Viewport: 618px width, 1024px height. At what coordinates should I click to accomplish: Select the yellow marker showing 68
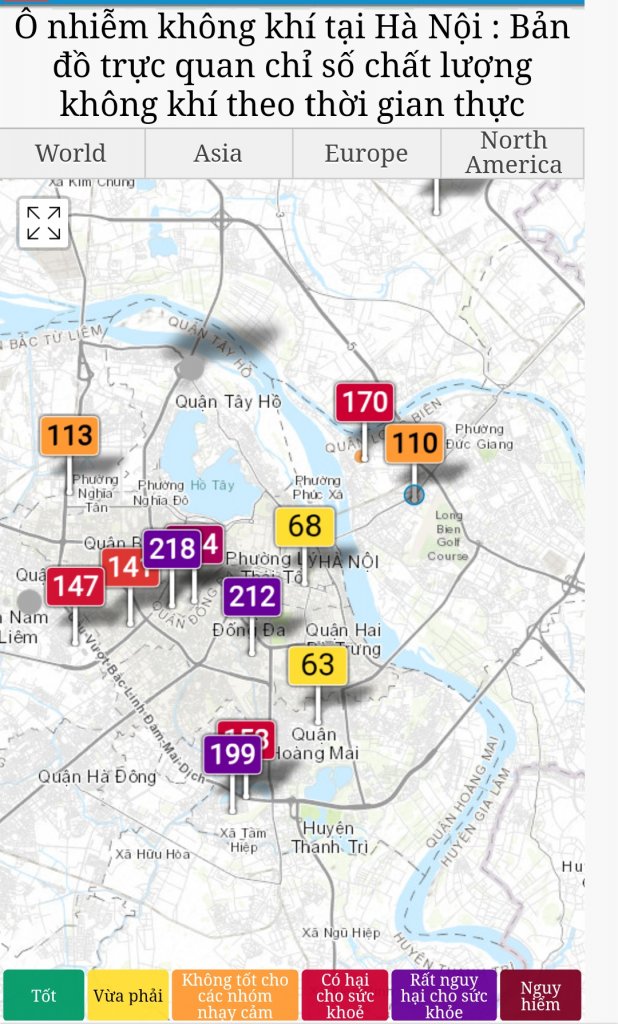click(304, 526)
